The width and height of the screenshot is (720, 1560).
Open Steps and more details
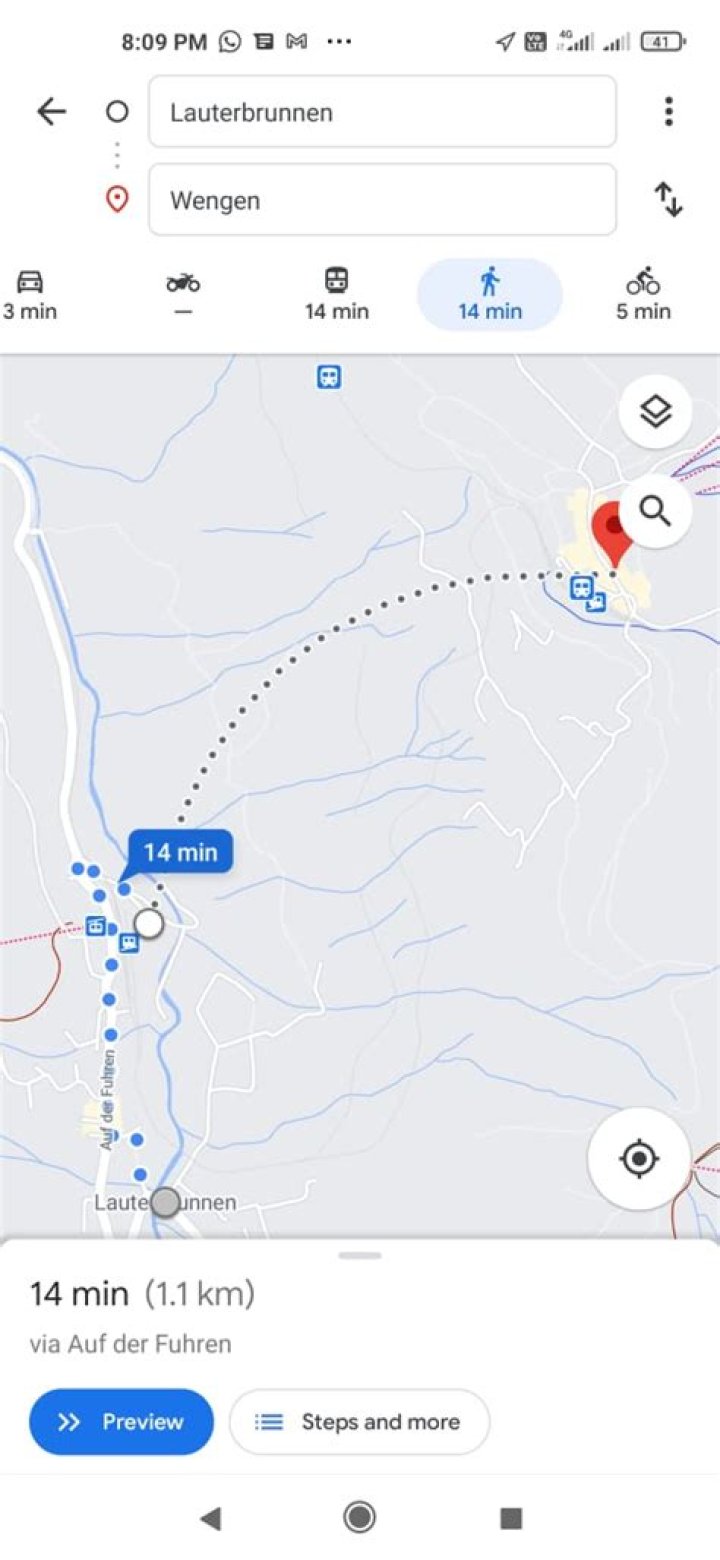click(x=359, y=1421)
